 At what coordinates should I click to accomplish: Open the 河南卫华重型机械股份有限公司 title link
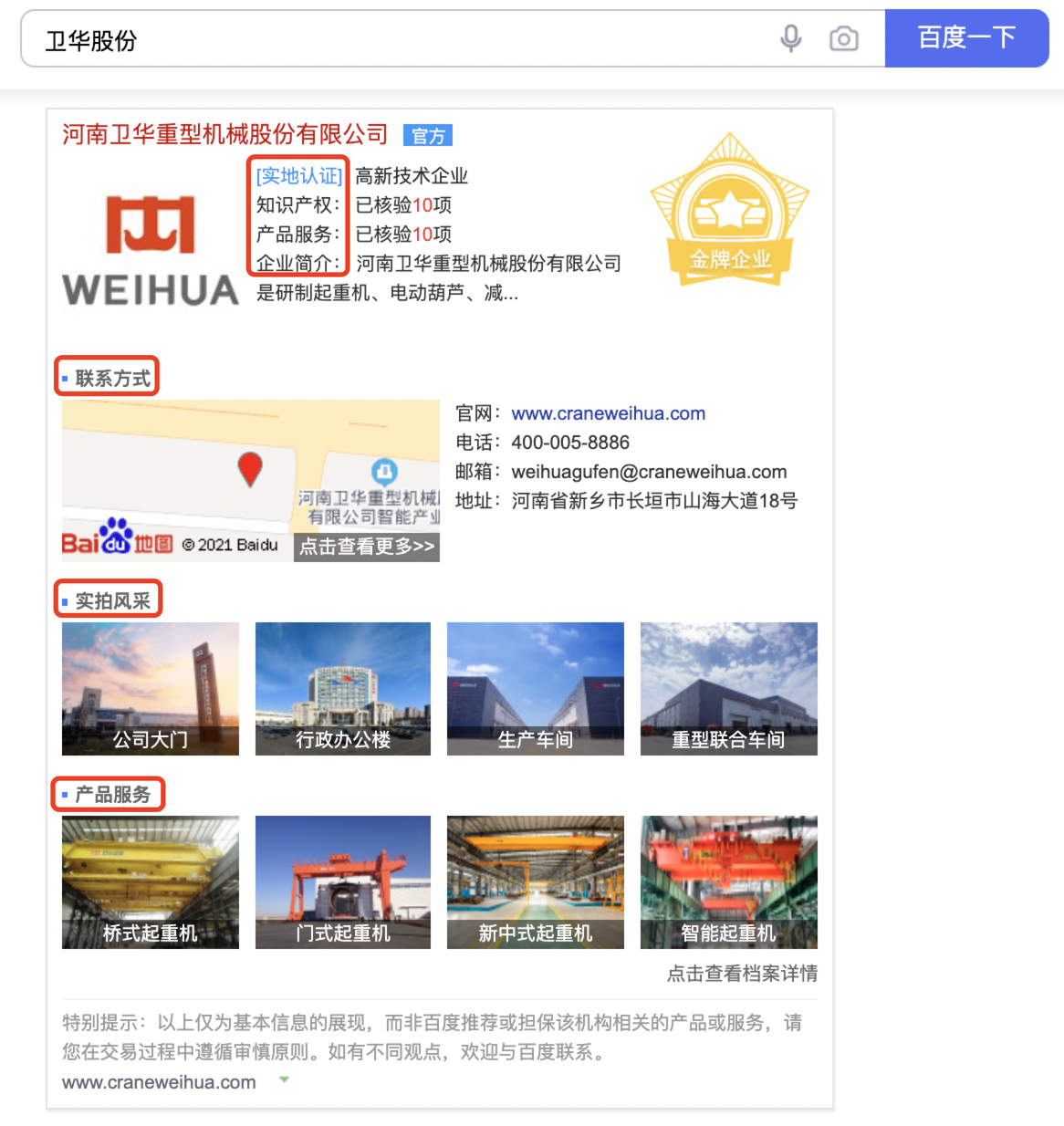(x=225, y=135)
